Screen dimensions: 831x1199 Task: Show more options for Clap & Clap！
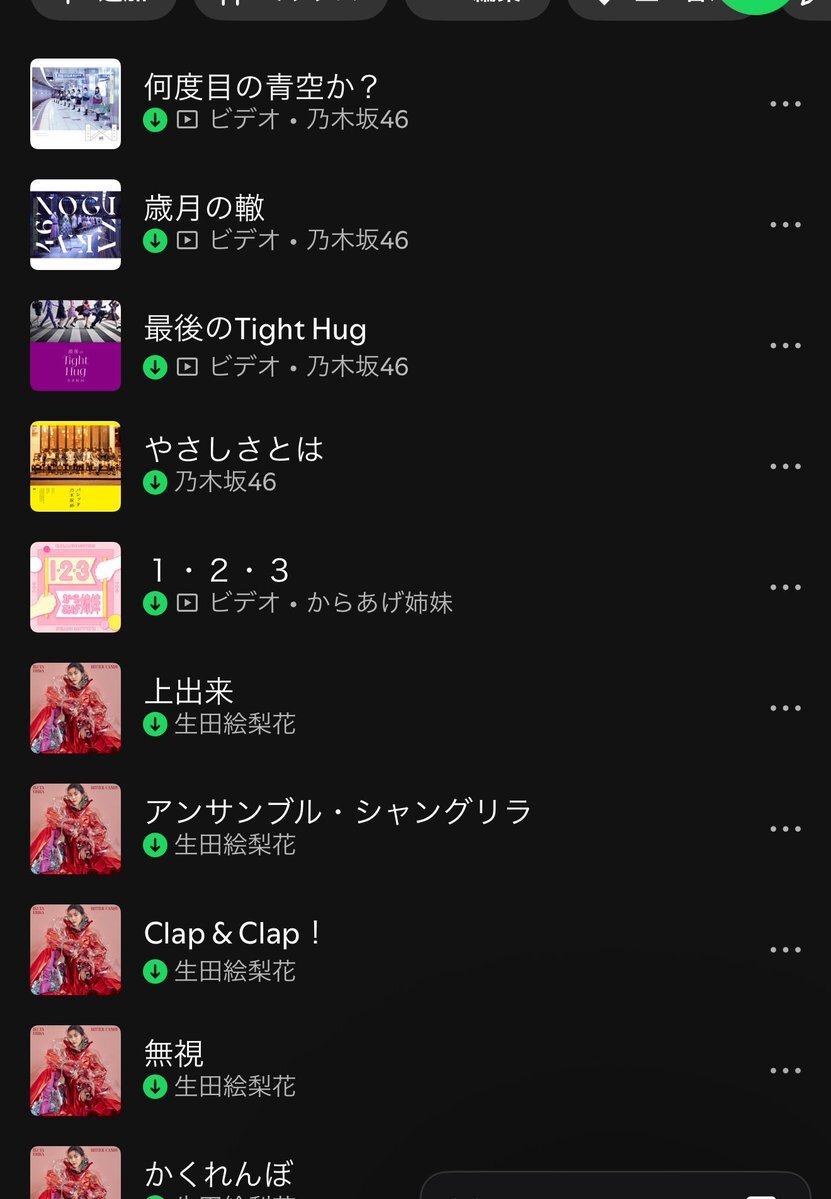(785, 951)
